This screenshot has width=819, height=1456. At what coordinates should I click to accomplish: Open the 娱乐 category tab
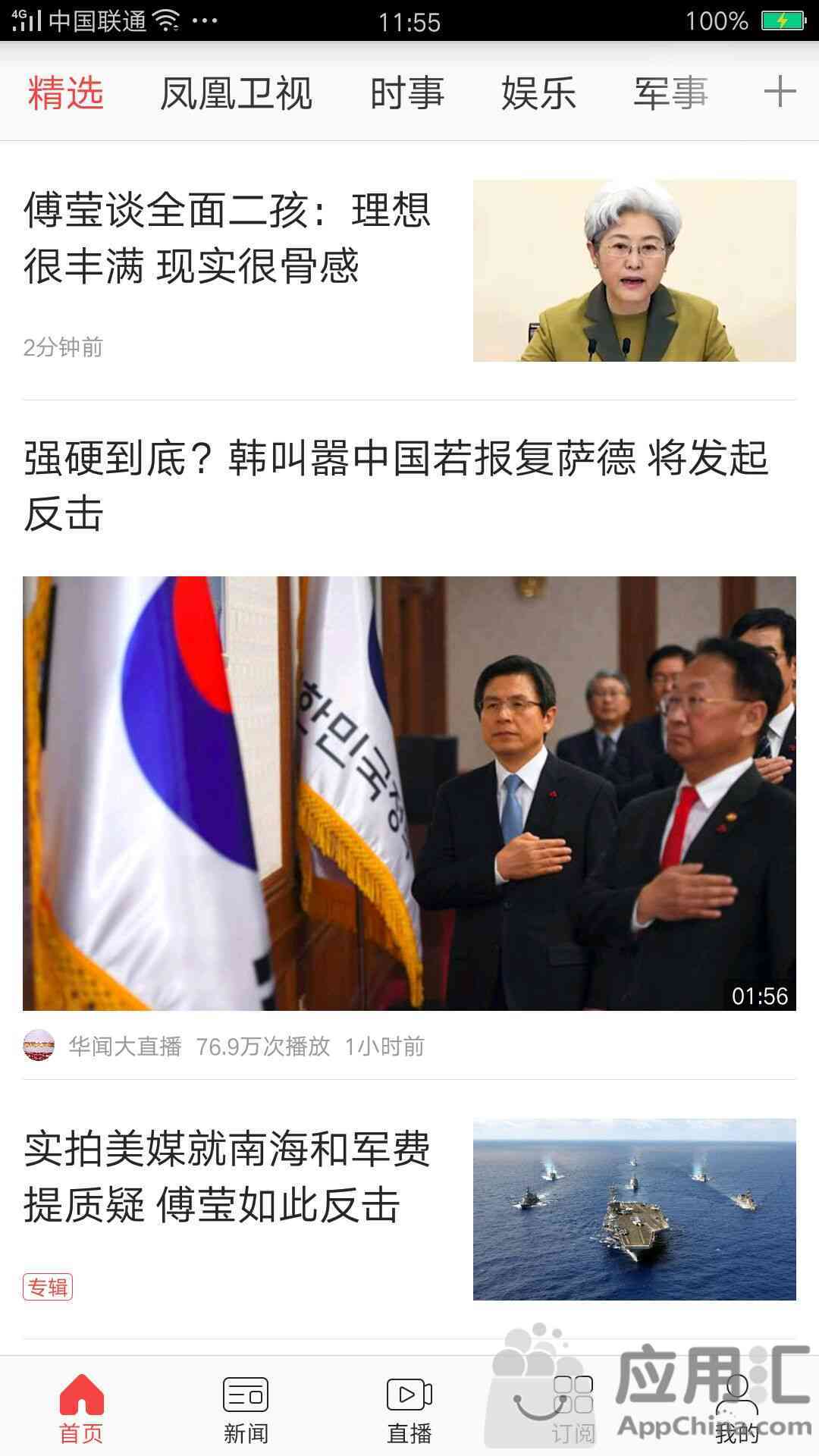538,93
